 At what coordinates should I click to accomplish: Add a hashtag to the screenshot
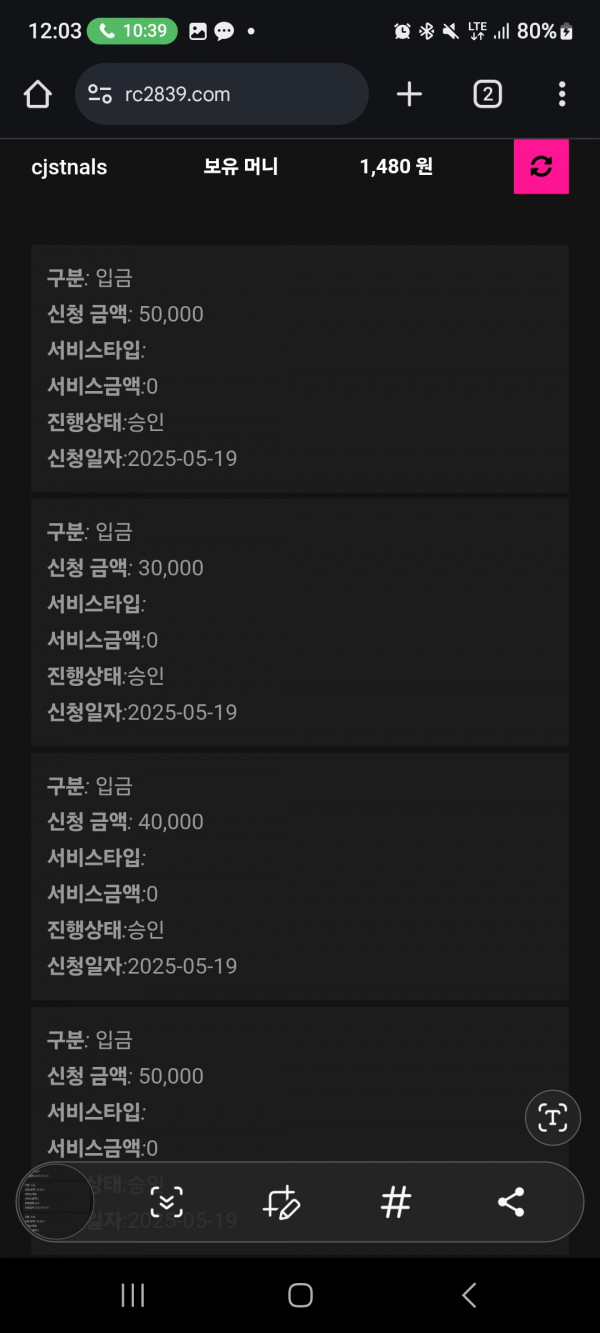pyautogui.click(x=396, y=1202)
